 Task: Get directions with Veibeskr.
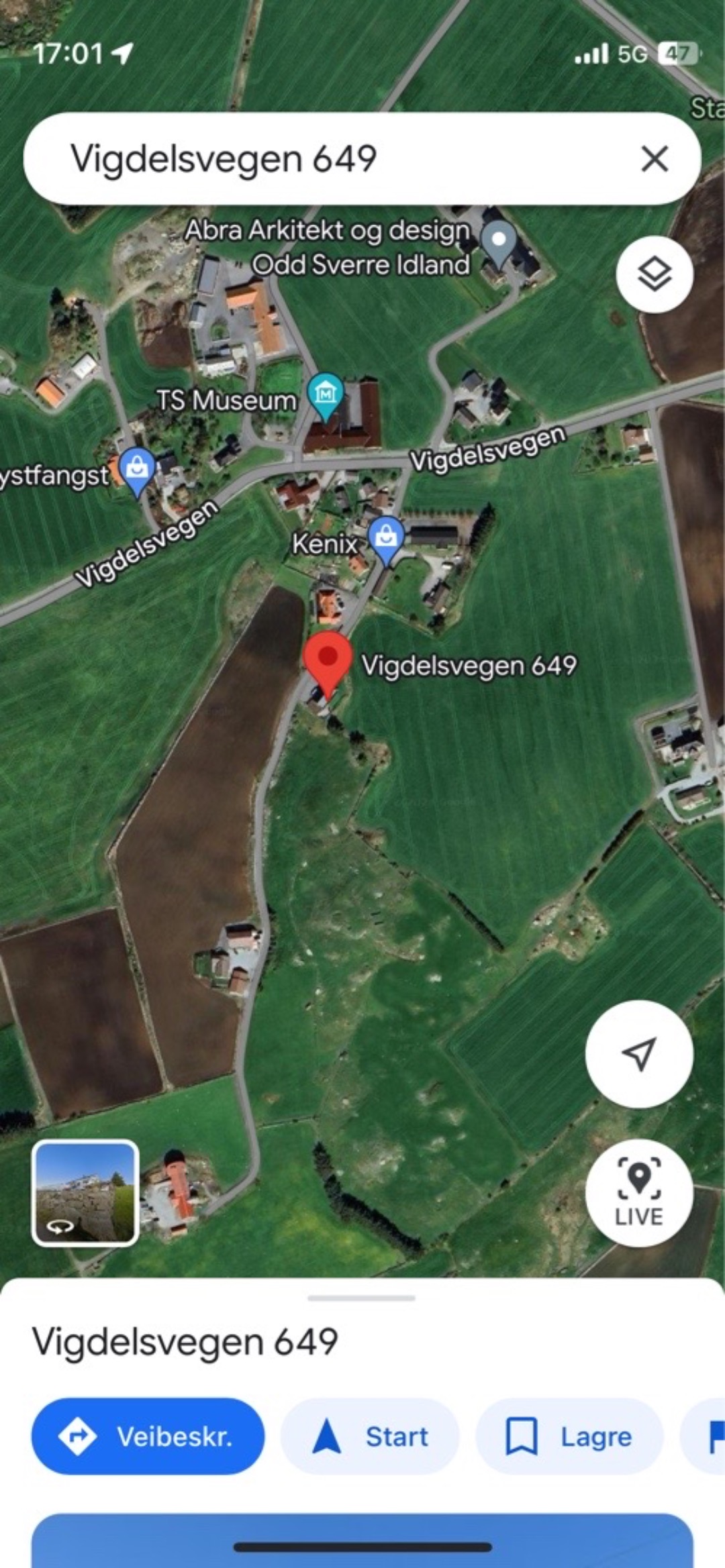click(148, 1436)
